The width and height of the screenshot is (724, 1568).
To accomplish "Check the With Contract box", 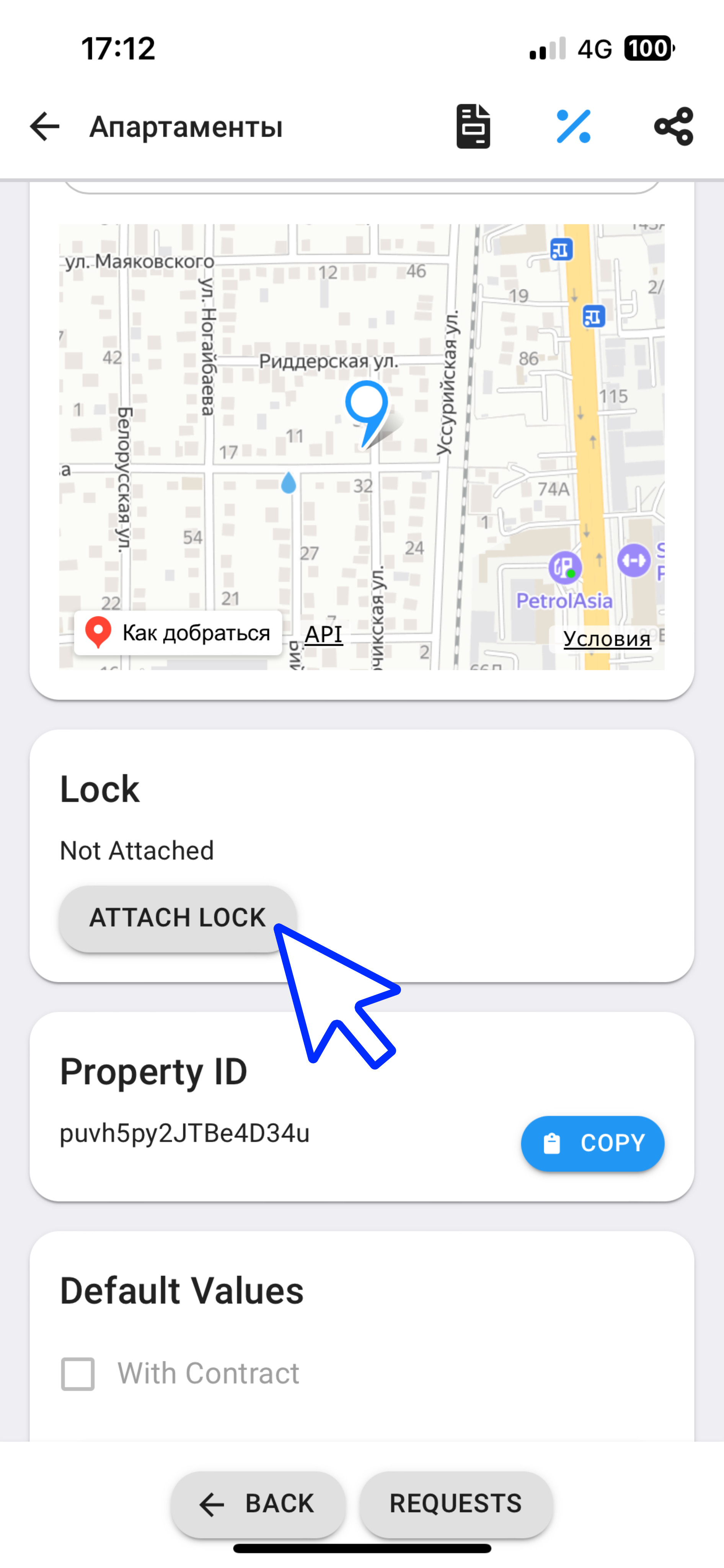I will (x=78, y=1374).
